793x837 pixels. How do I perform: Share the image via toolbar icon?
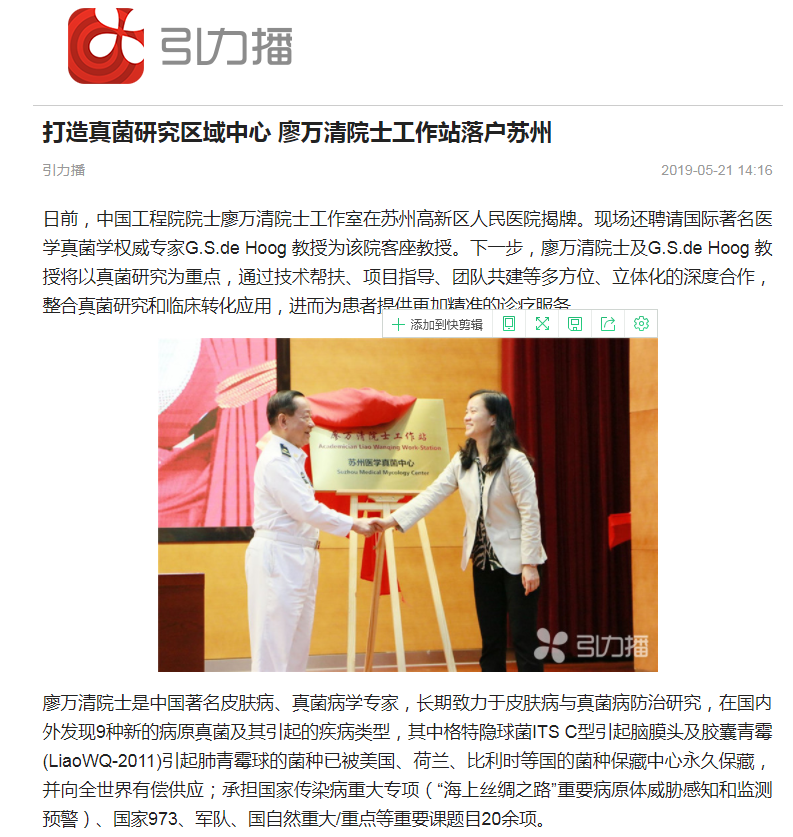coord(608,324)
